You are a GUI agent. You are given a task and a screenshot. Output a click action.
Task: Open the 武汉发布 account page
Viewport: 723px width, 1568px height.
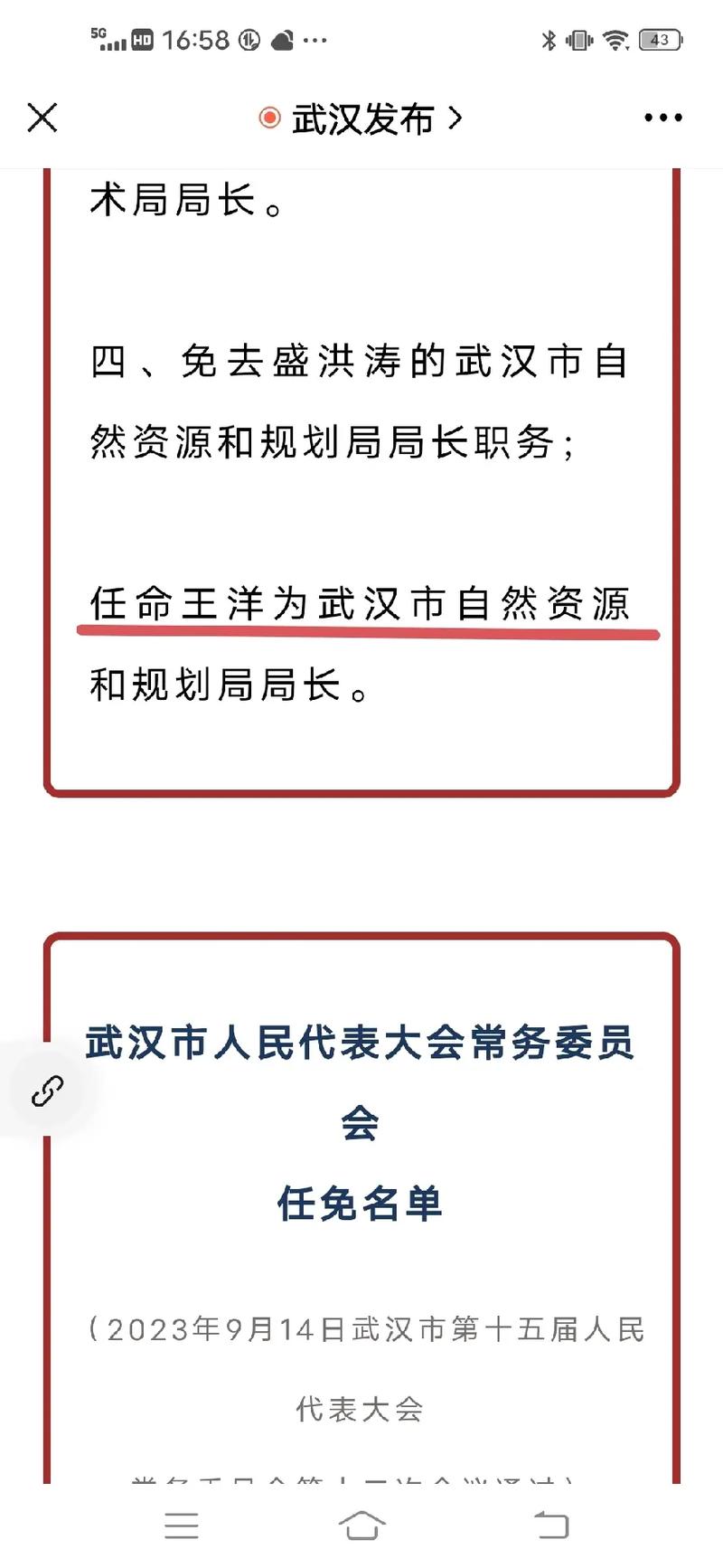pyautogui.click(x=361, y=118)
